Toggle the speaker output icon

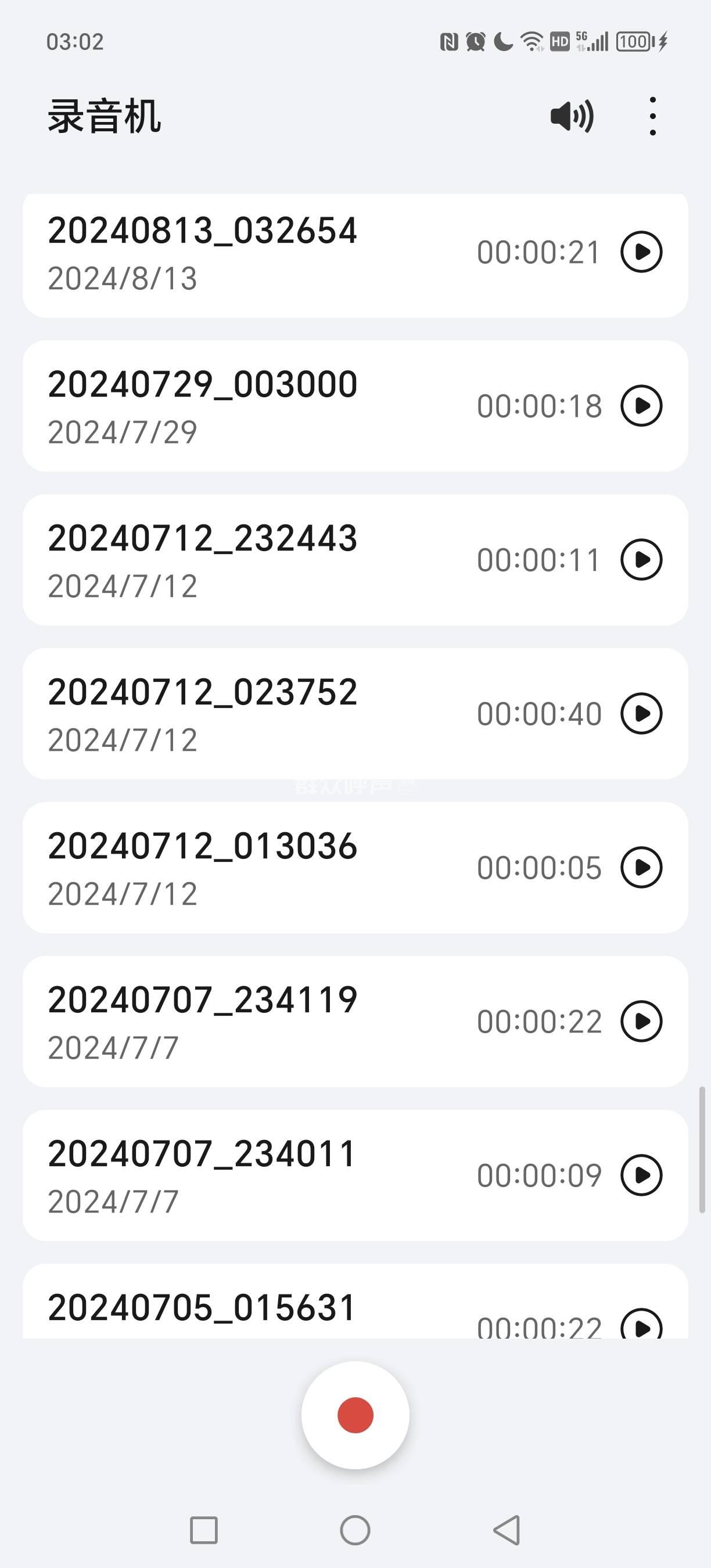click(x=572, y=116)
